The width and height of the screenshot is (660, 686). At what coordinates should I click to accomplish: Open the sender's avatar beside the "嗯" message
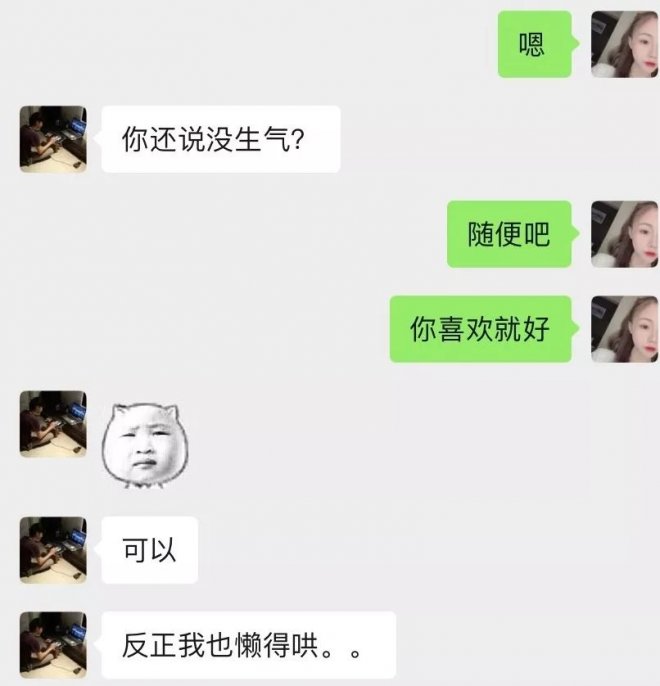click(x=624, y=44)
